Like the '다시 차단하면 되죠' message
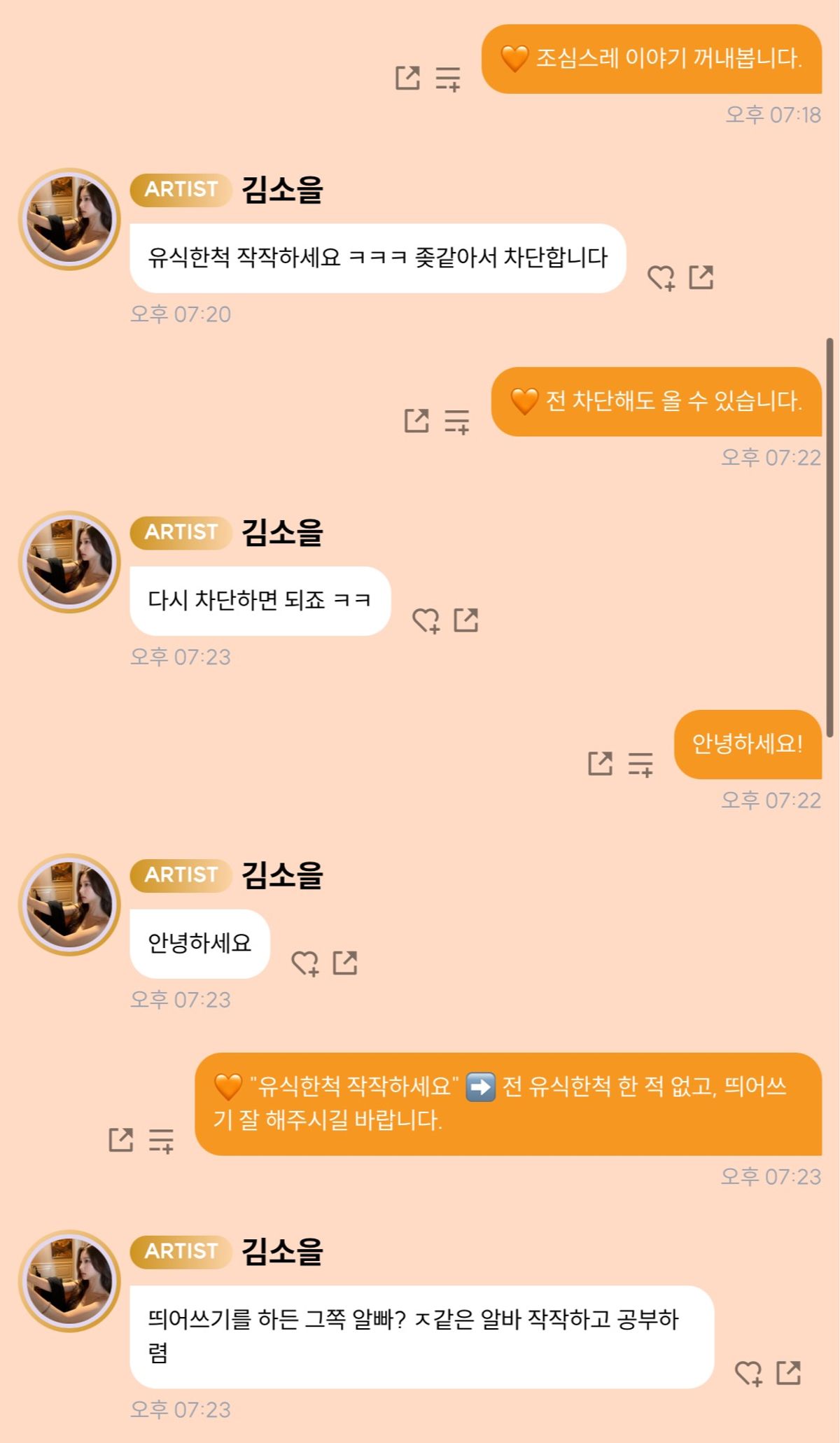The width and height of the screenshot is (840, 1443). [x=426, y=620]
